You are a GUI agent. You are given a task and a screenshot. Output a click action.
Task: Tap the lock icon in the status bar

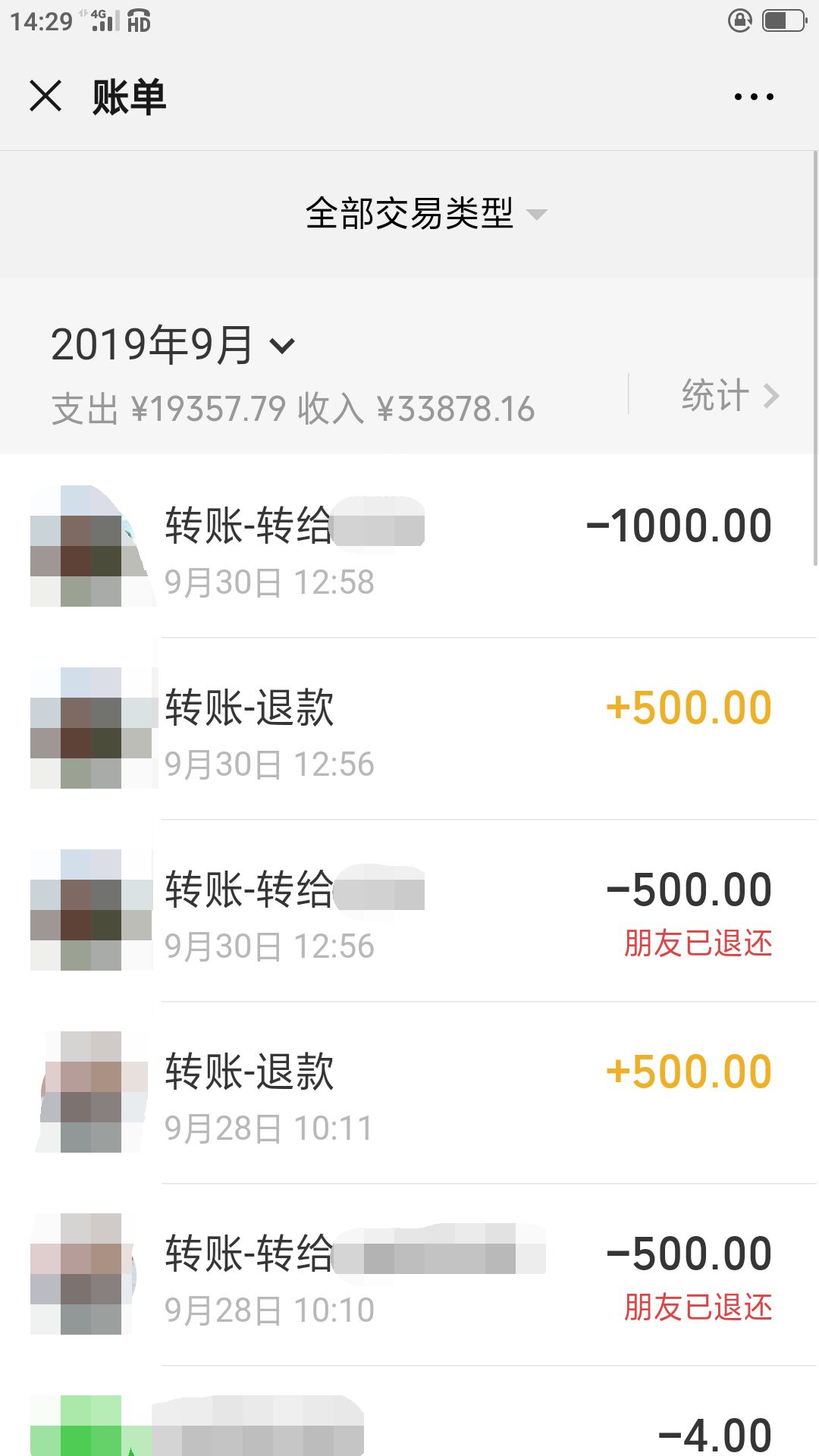click(x=739, y=20)
